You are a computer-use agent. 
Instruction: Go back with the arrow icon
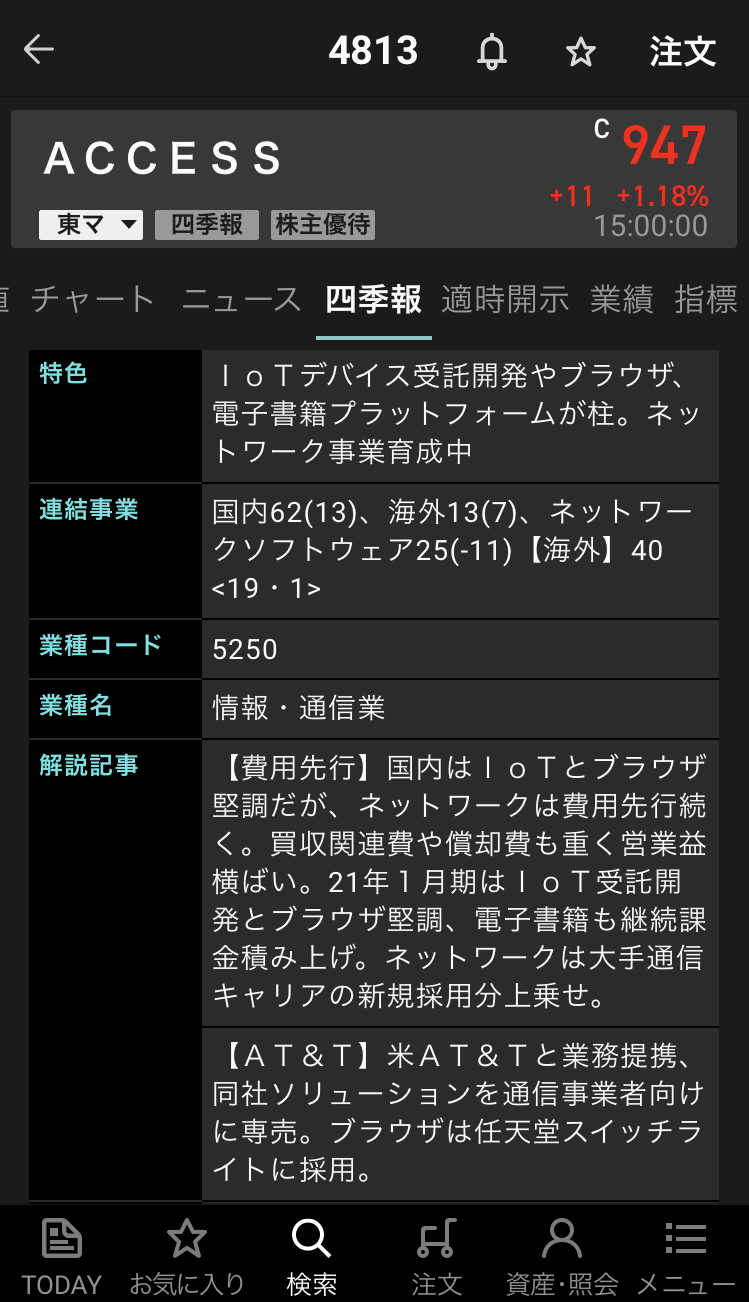39,50
